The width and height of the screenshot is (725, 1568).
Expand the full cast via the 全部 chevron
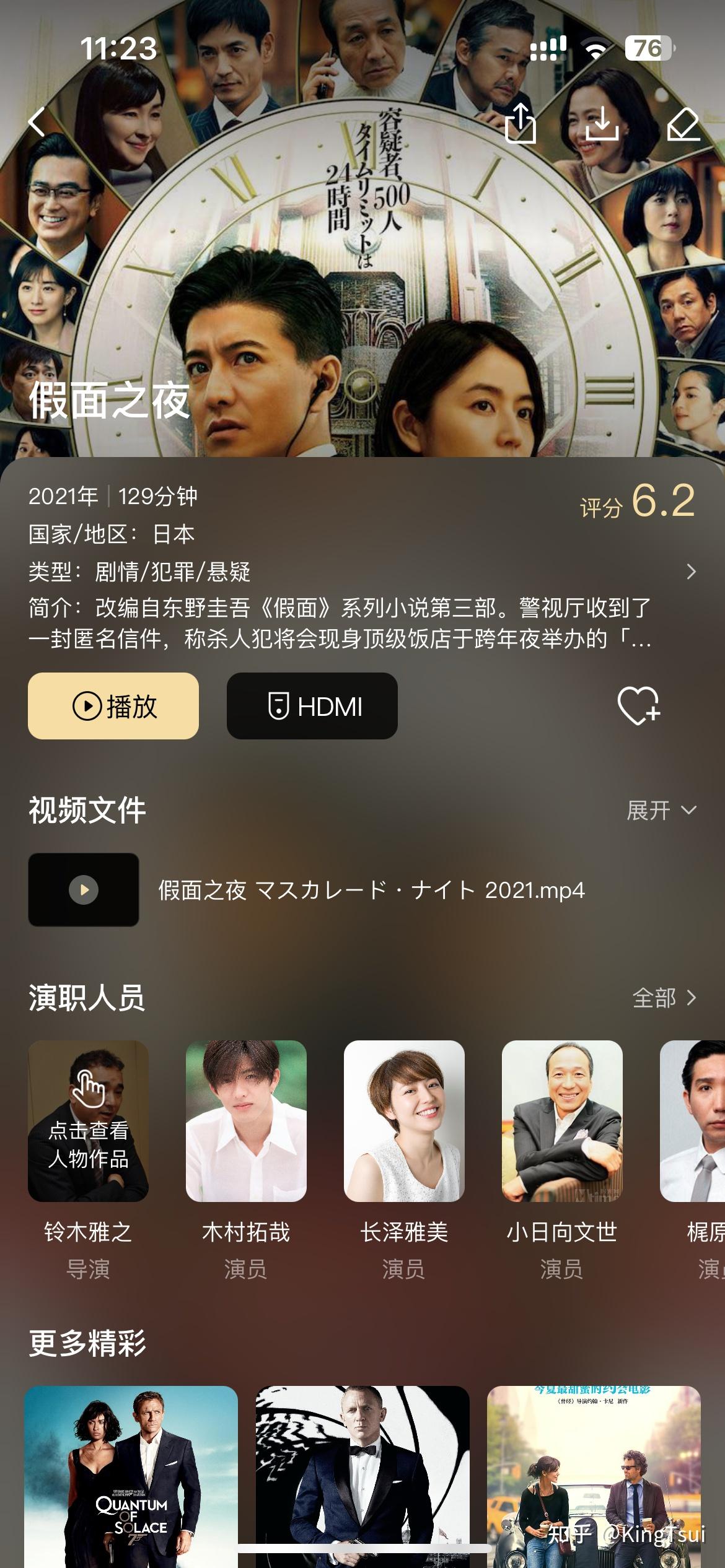[x=662, y=999]
